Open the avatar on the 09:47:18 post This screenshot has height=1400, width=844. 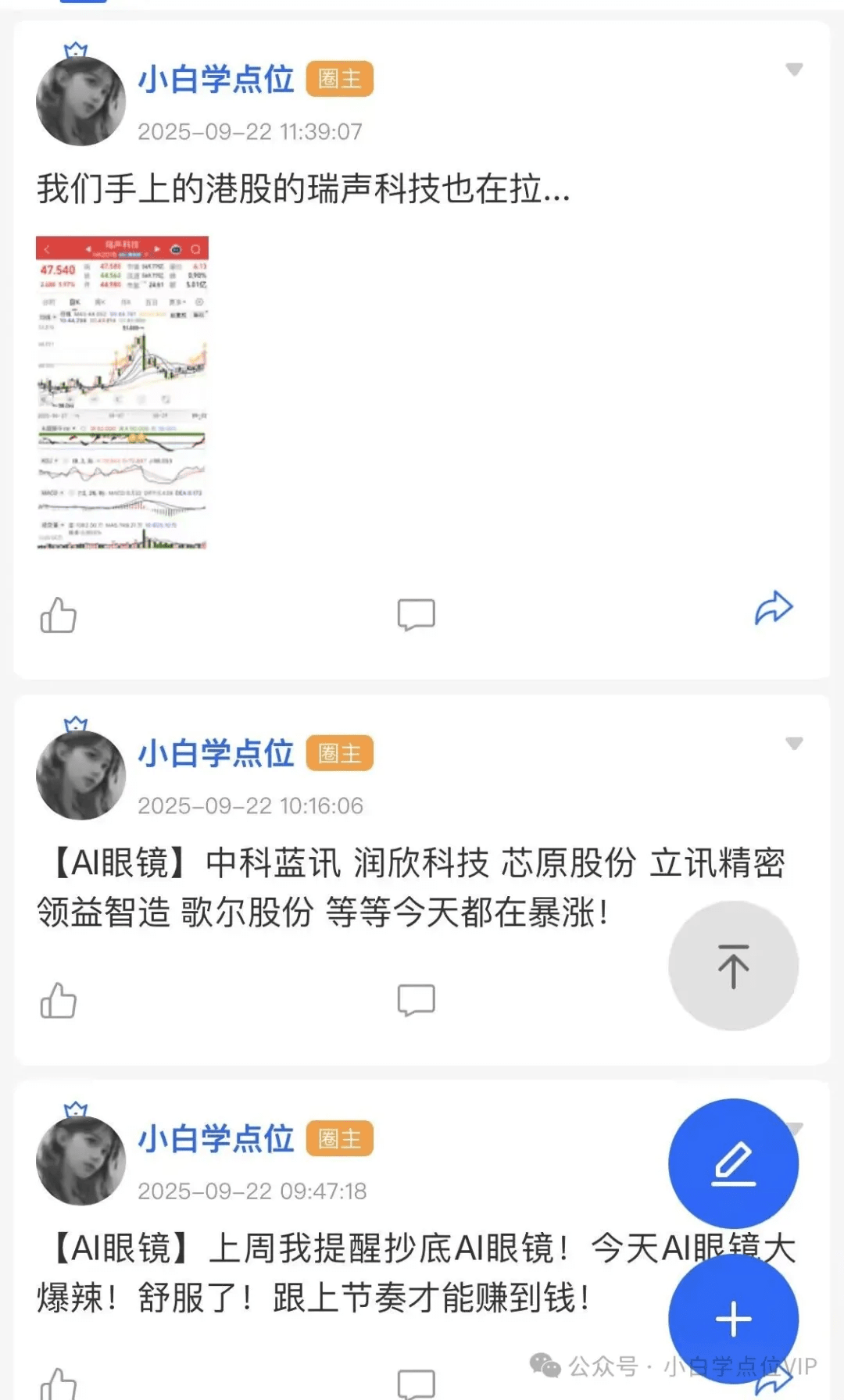click(80, 1160)
